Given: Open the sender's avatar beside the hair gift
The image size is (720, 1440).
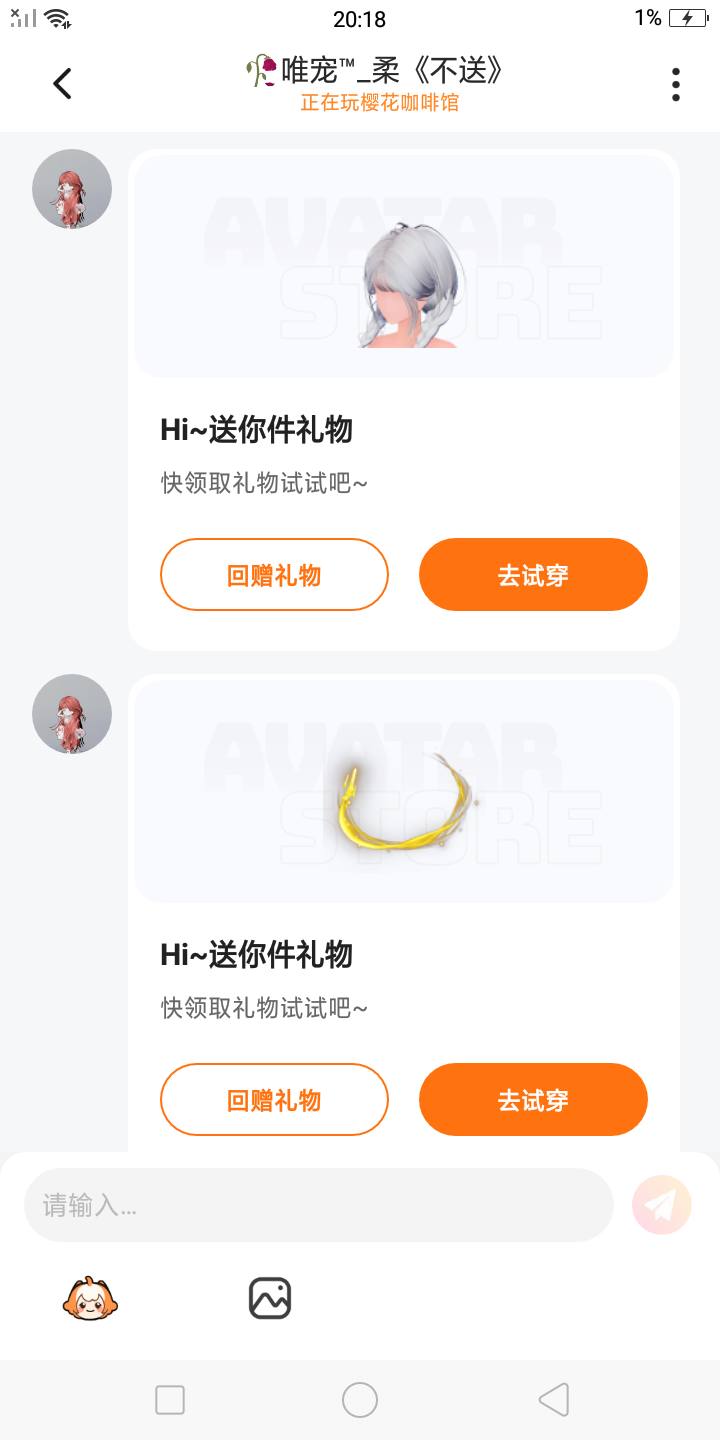Looking at the screenshot, I should pos(72,189).
